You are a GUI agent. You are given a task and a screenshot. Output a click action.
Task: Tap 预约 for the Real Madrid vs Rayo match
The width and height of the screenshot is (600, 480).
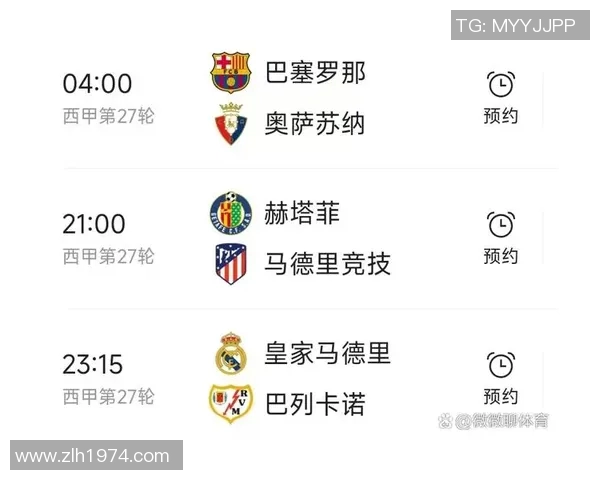[500, 378]
